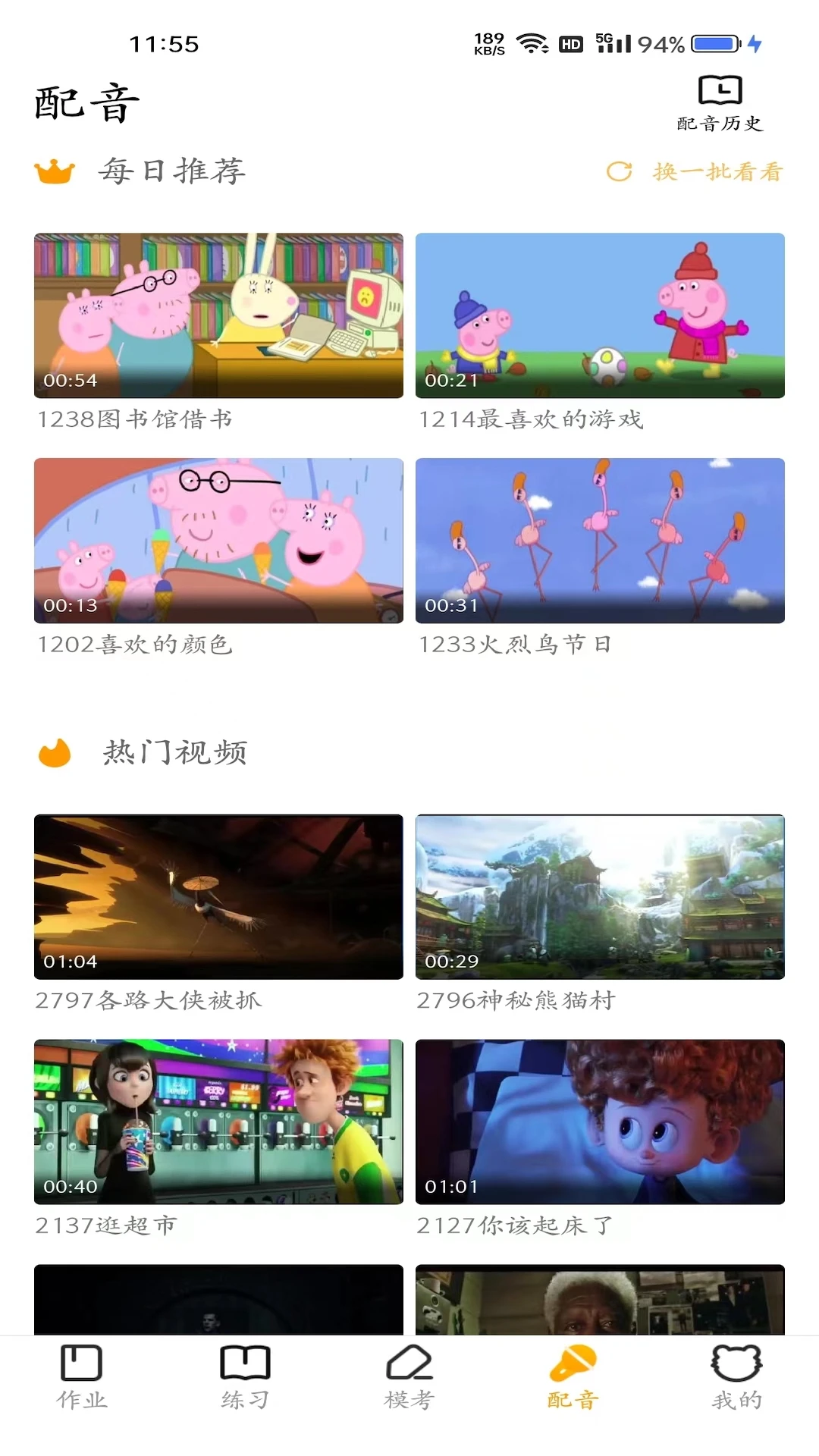Open the 2797各路大侠被抓 video

click(218, 898)
